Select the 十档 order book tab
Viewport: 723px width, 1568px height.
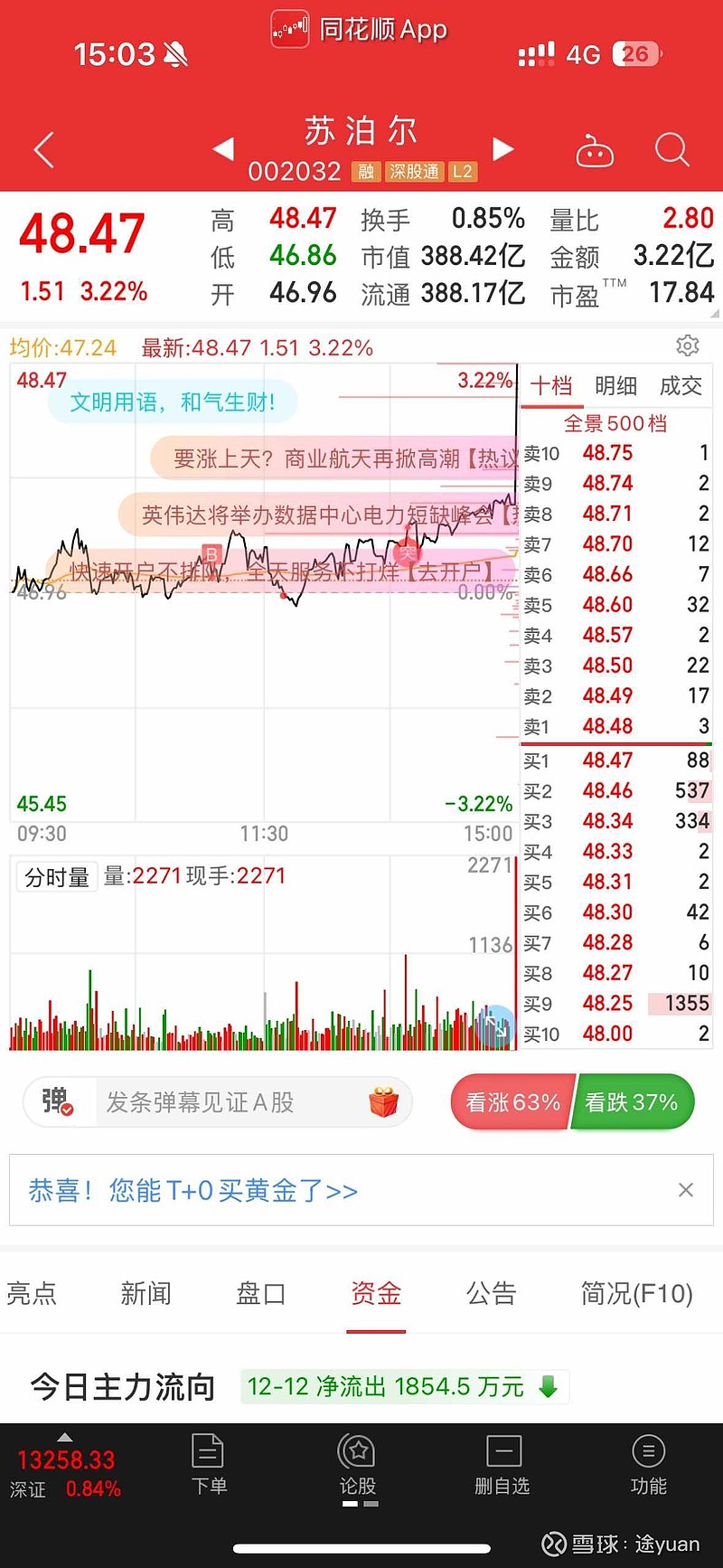tap(551, 386)
